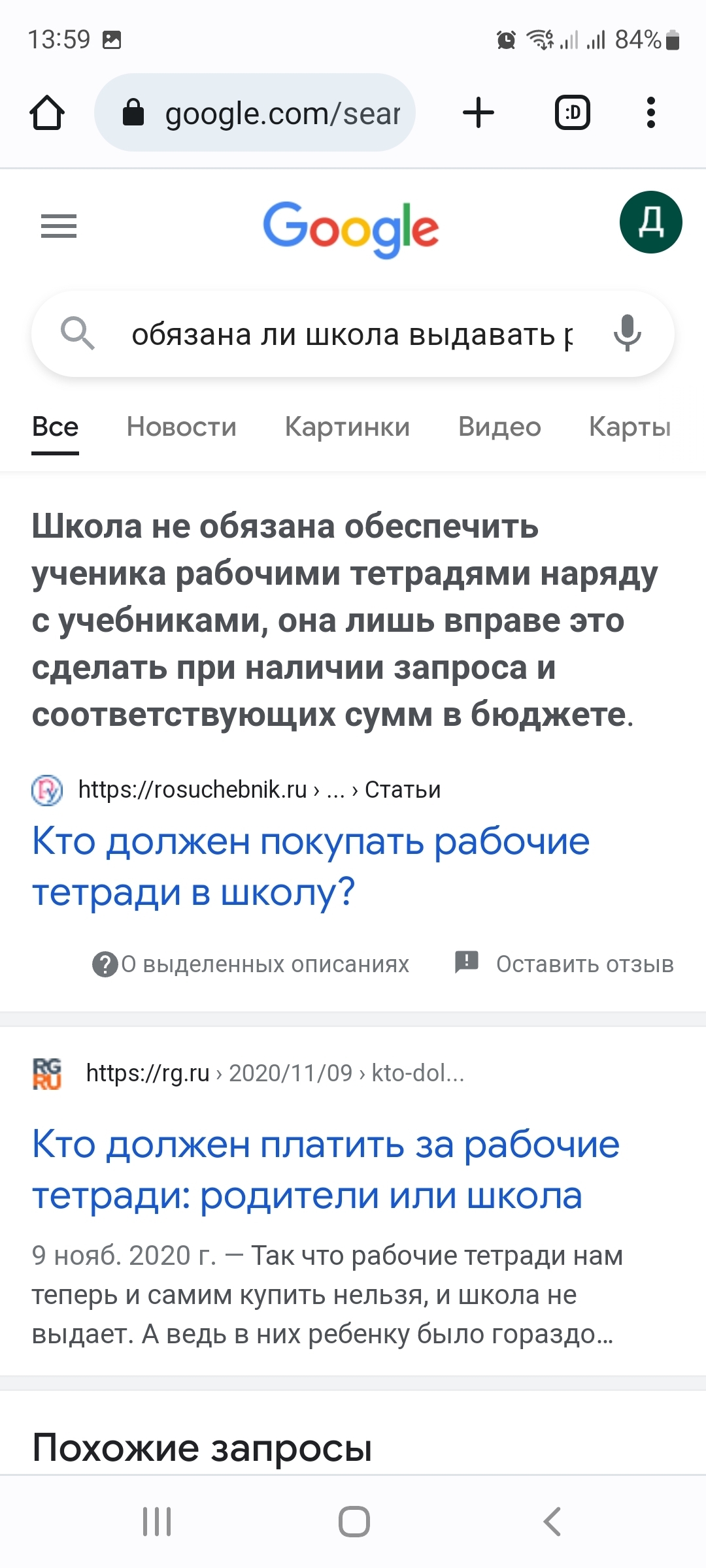706x1568 pixels.
Task: Tap the Google search query field
Action: (352, 335)
